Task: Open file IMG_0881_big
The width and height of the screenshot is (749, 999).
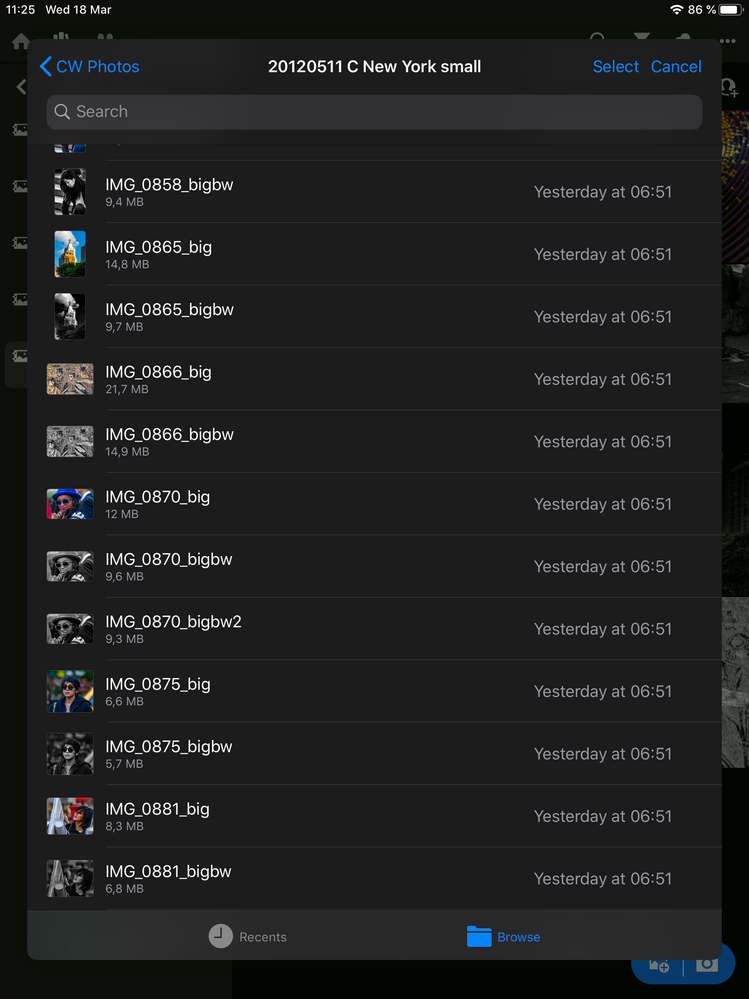Action: 157,816
